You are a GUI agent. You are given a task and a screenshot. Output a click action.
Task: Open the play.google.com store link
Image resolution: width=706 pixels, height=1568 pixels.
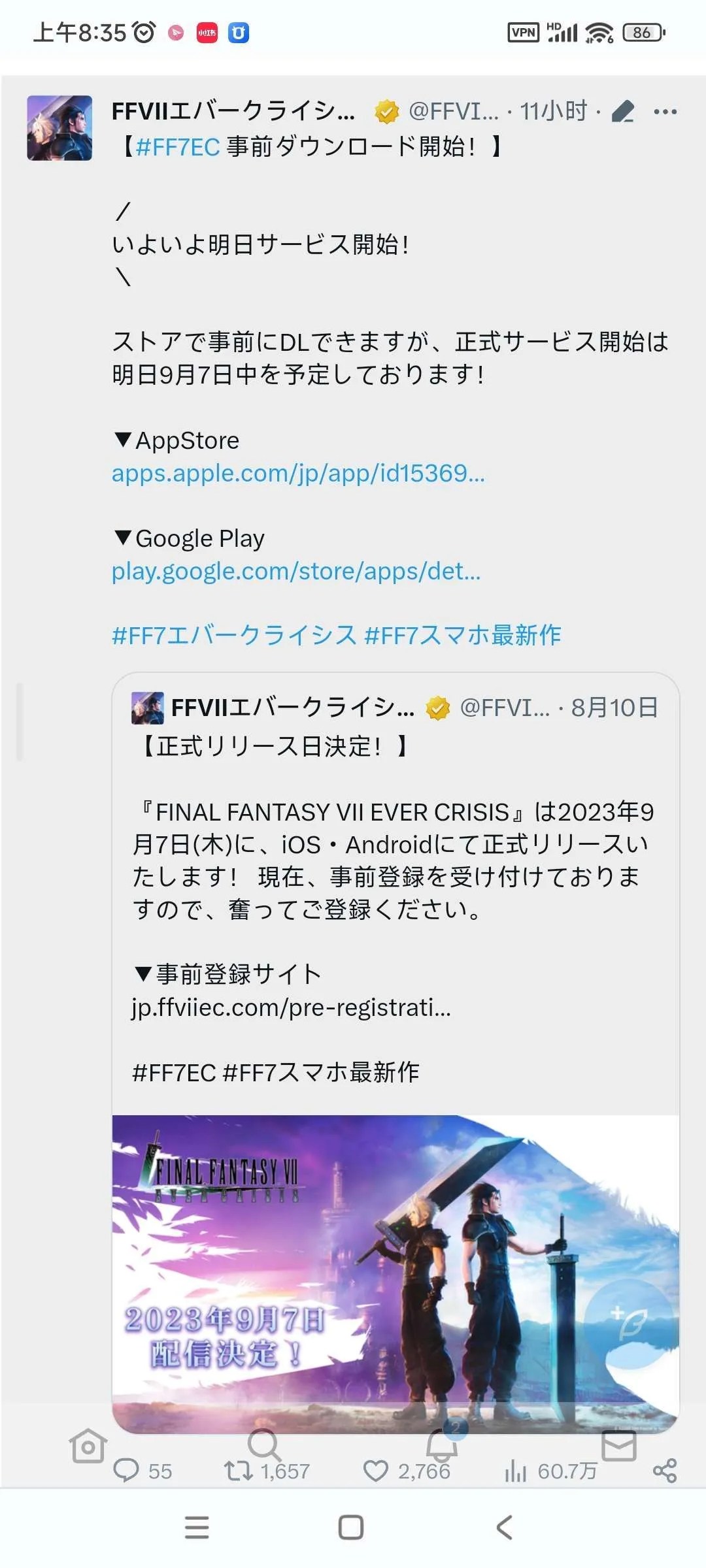click(x=295, y=571)
